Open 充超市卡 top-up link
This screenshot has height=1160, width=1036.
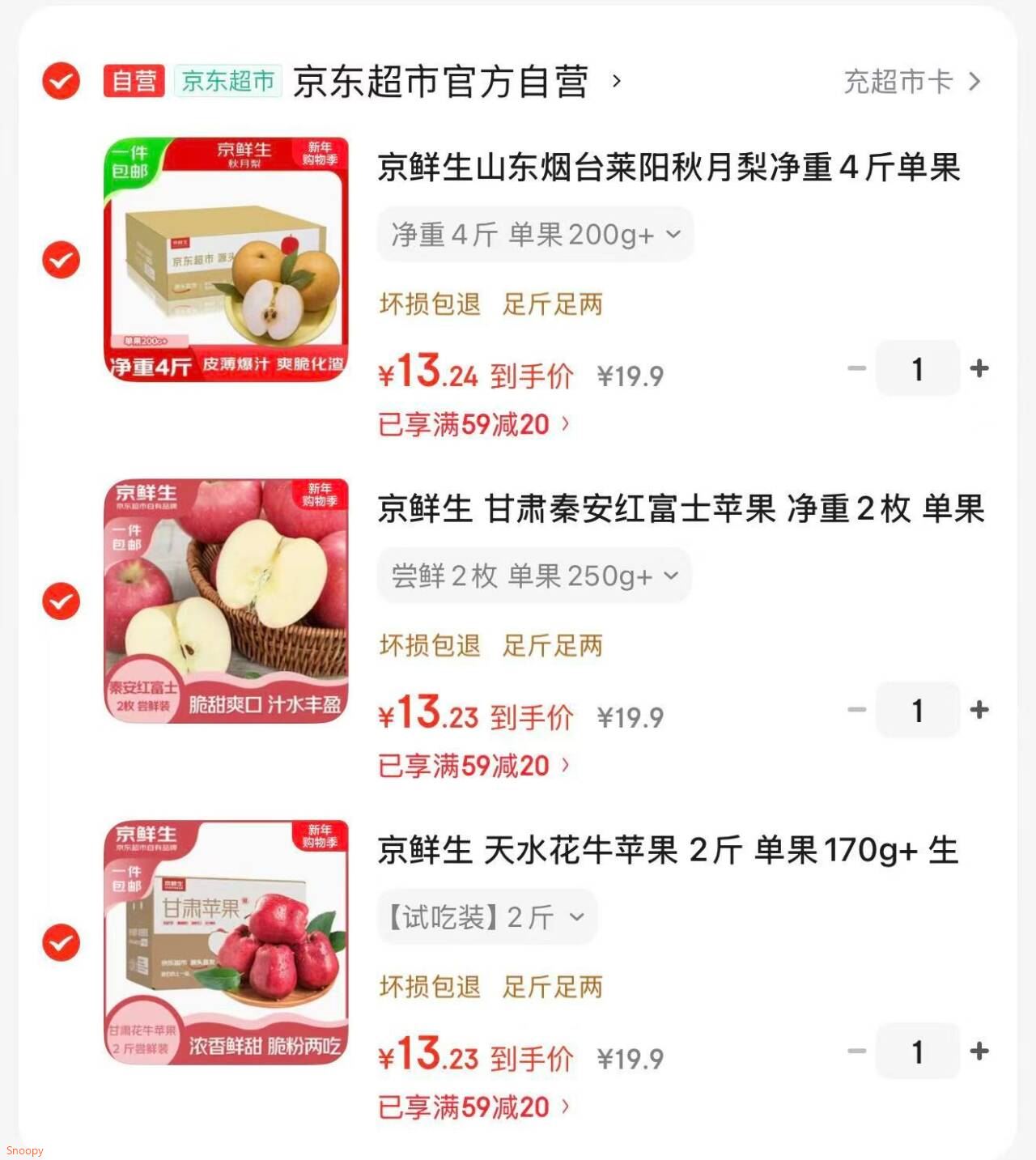[x=911, y=82]
